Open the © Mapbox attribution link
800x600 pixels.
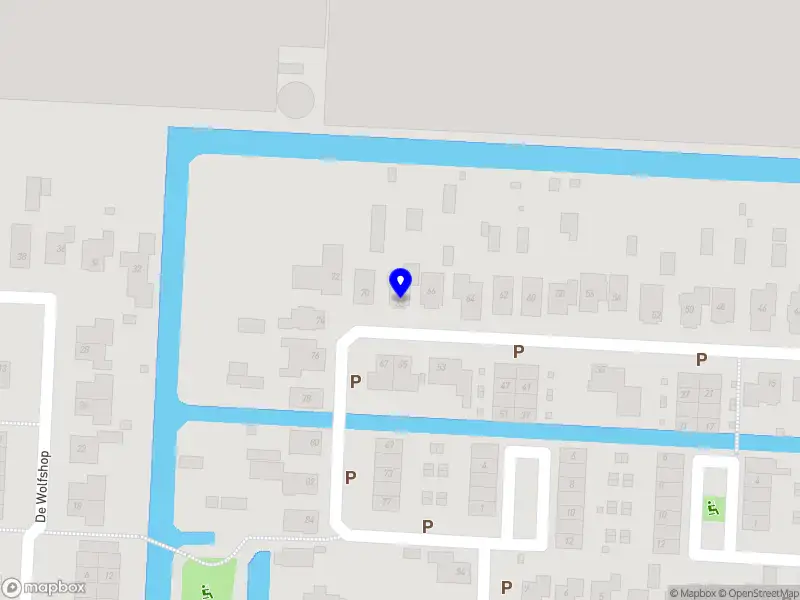[693, 593]
